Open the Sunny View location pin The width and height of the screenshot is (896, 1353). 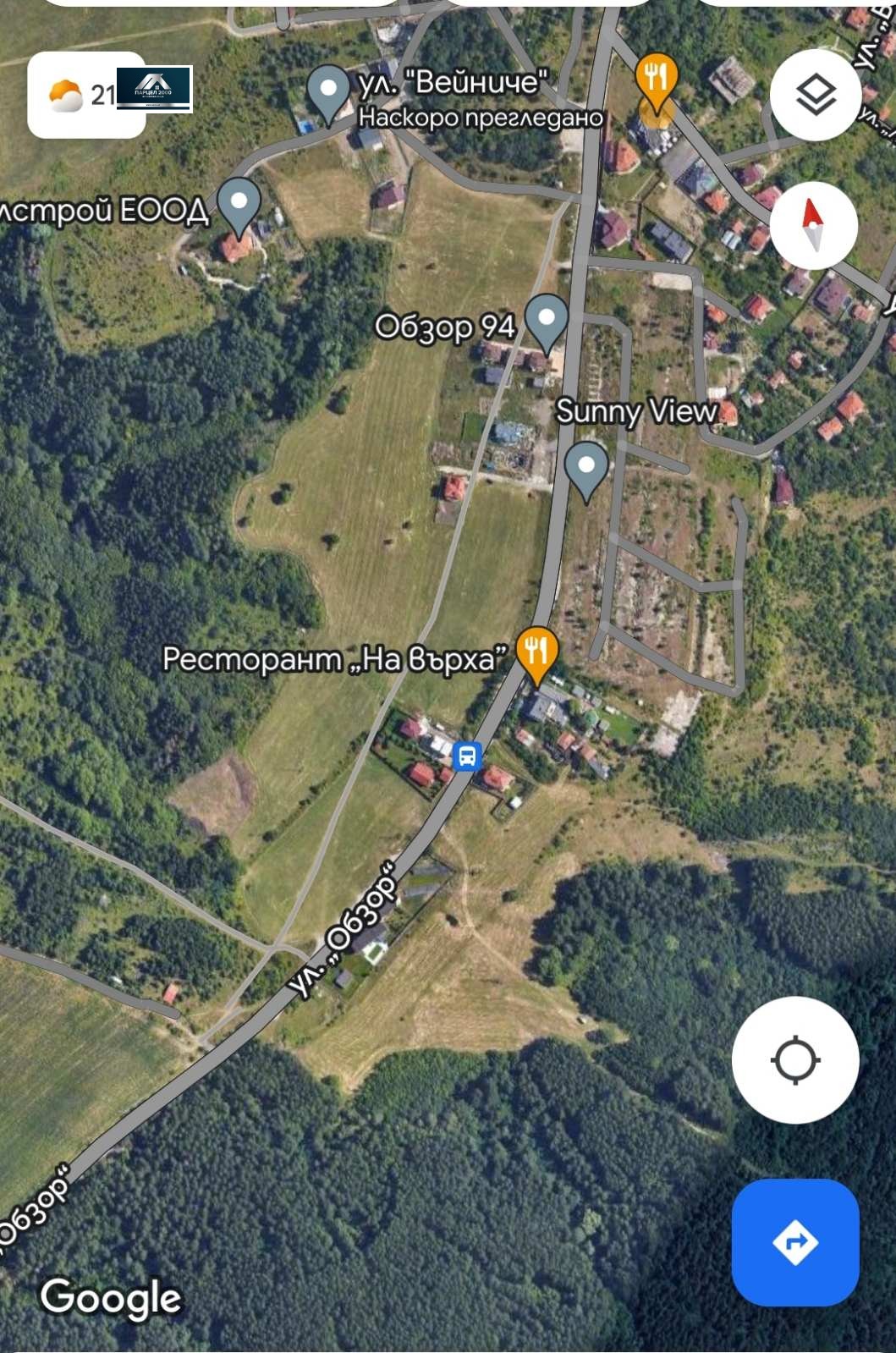pos(585,468)
